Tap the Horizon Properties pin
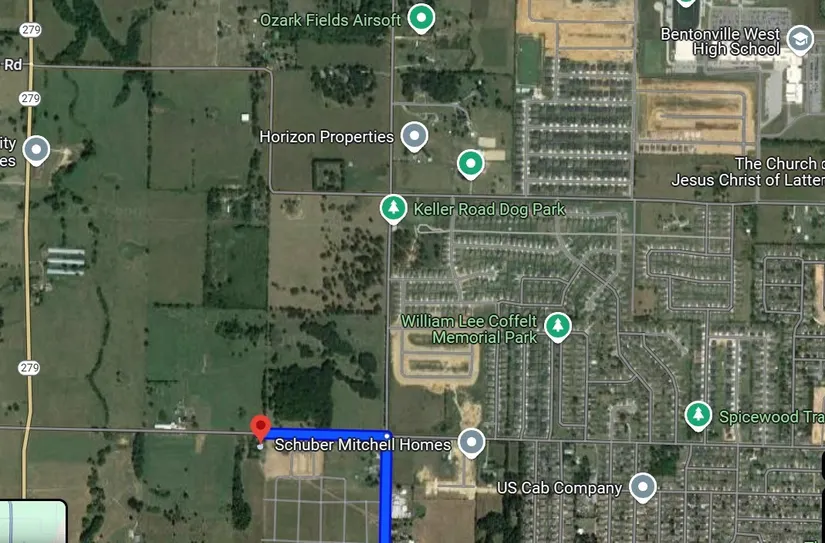This screenshot has height=543, width=825. tap(414, 135)
